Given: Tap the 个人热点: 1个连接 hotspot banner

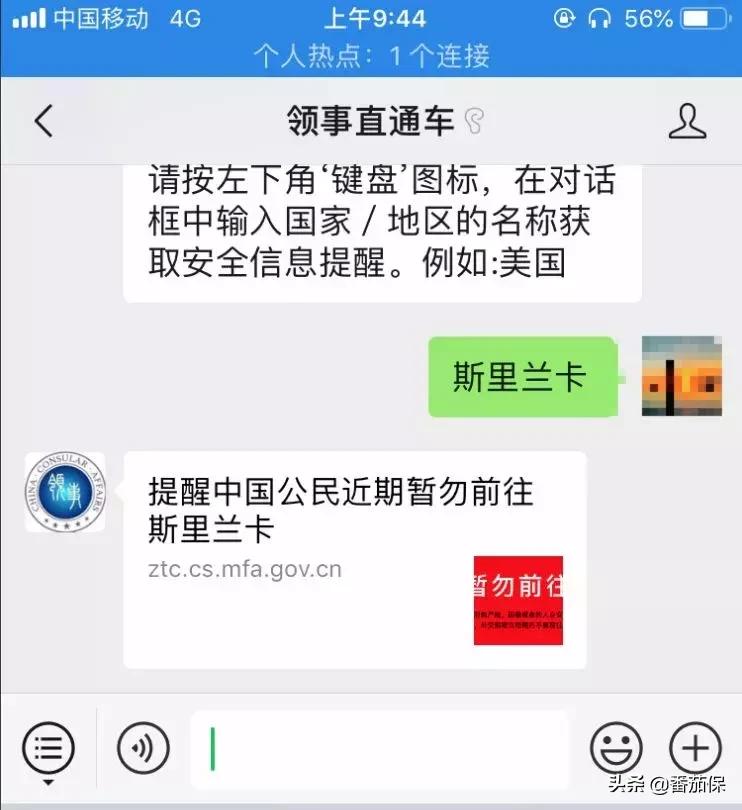Looking at the screenshot, I should [x=371, y=56].
